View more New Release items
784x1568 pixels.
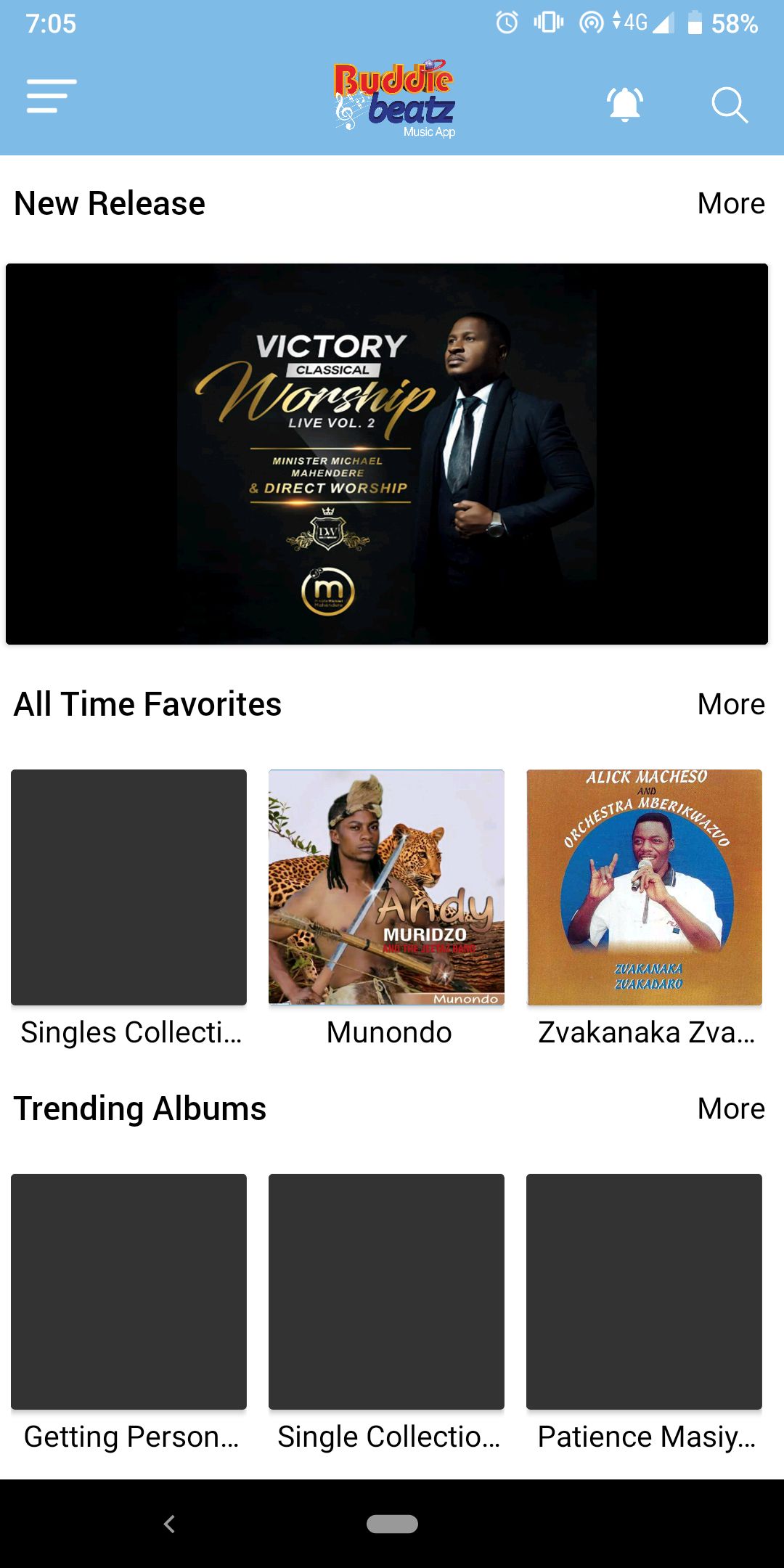coord(730,203)
